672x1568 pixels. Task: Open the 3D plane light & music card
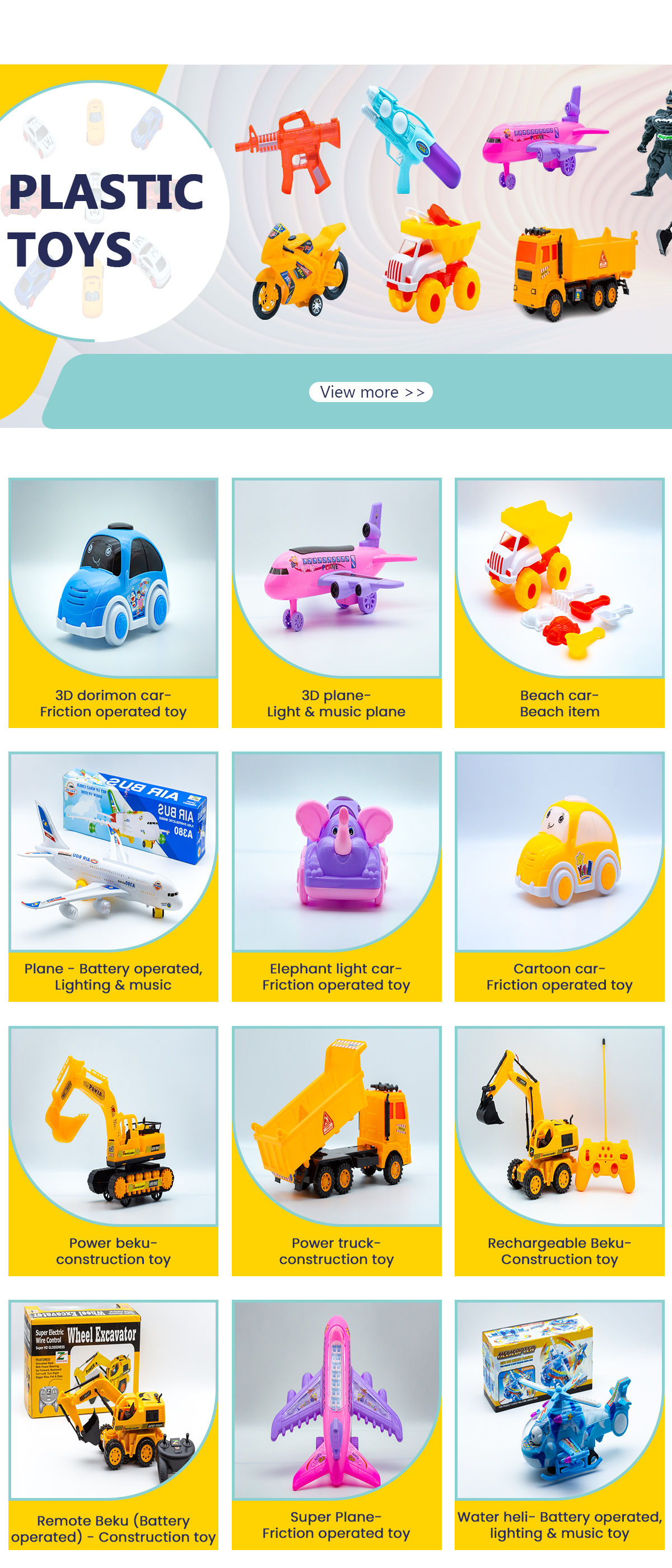(x=337, y=603)
